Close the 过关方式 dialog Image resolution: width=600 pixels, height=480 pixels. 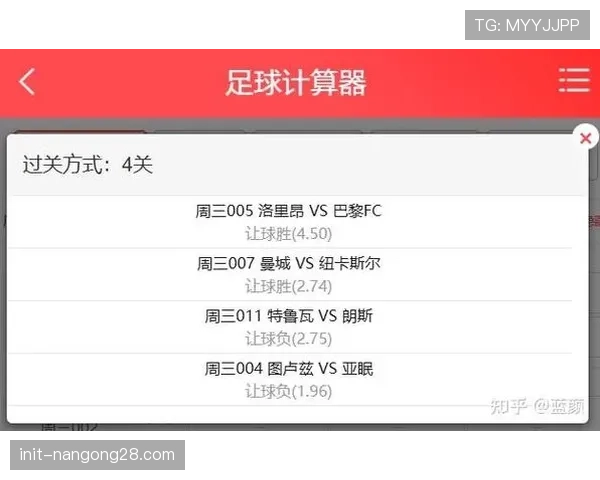(x=585, y=139)
